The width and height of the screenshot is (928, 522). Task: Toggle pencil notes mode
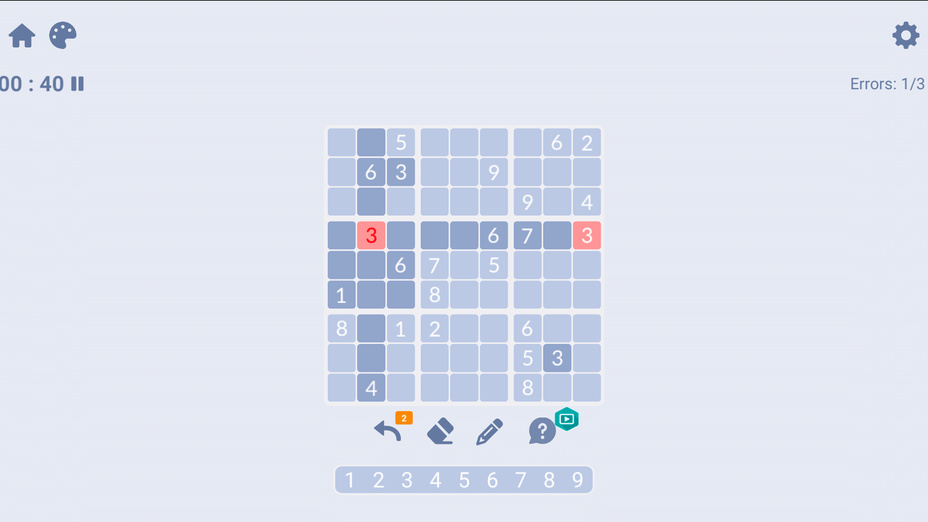coord(489,431)
